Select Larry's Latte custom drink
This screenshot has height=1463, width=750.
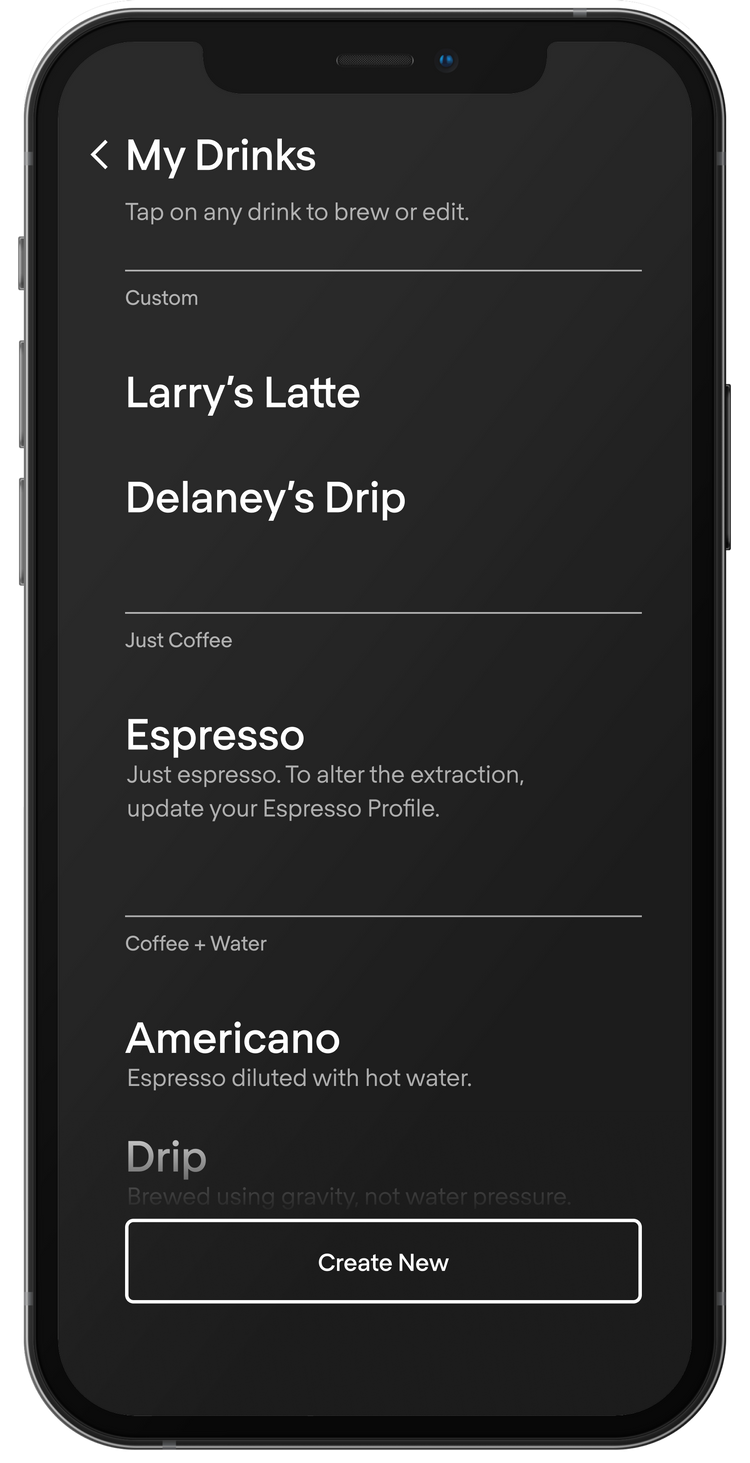tap(242, 393)
